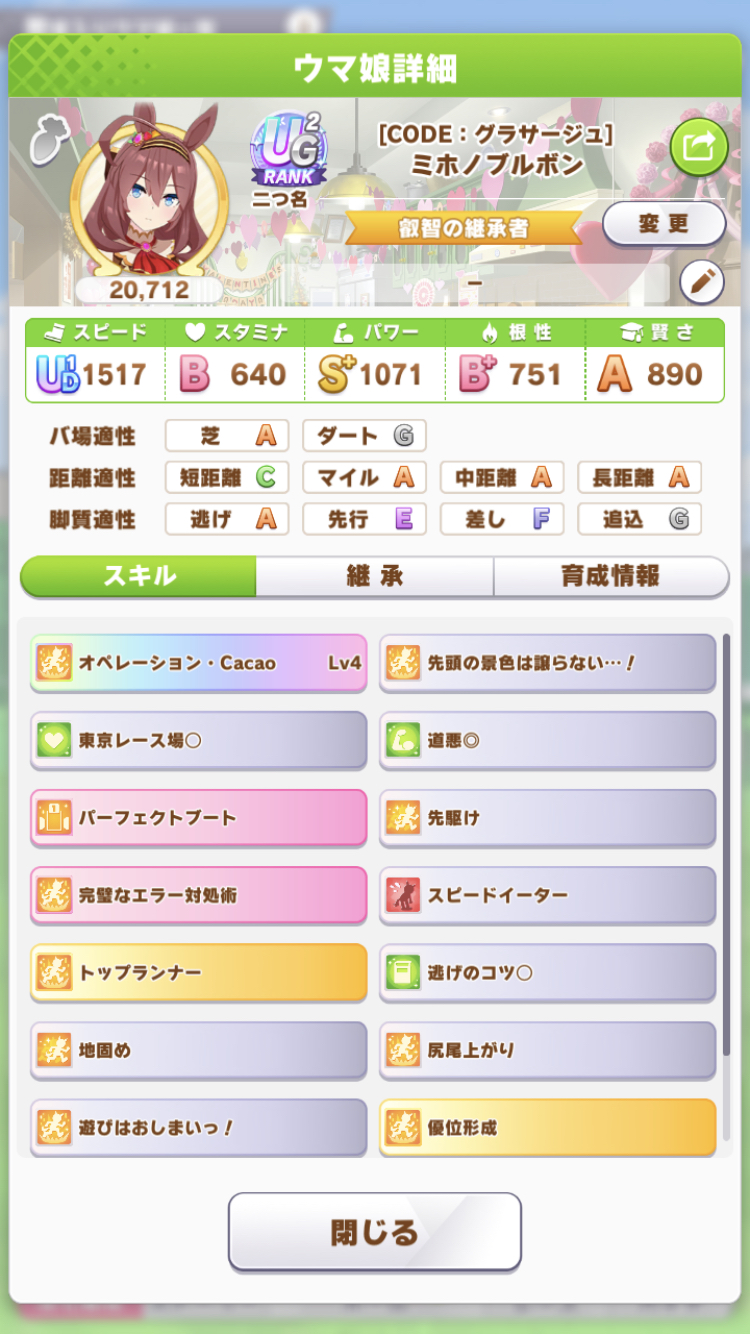750x1334 pixels.
Task: Switch to the 継承 tab
Action: (x=374, y=577)
